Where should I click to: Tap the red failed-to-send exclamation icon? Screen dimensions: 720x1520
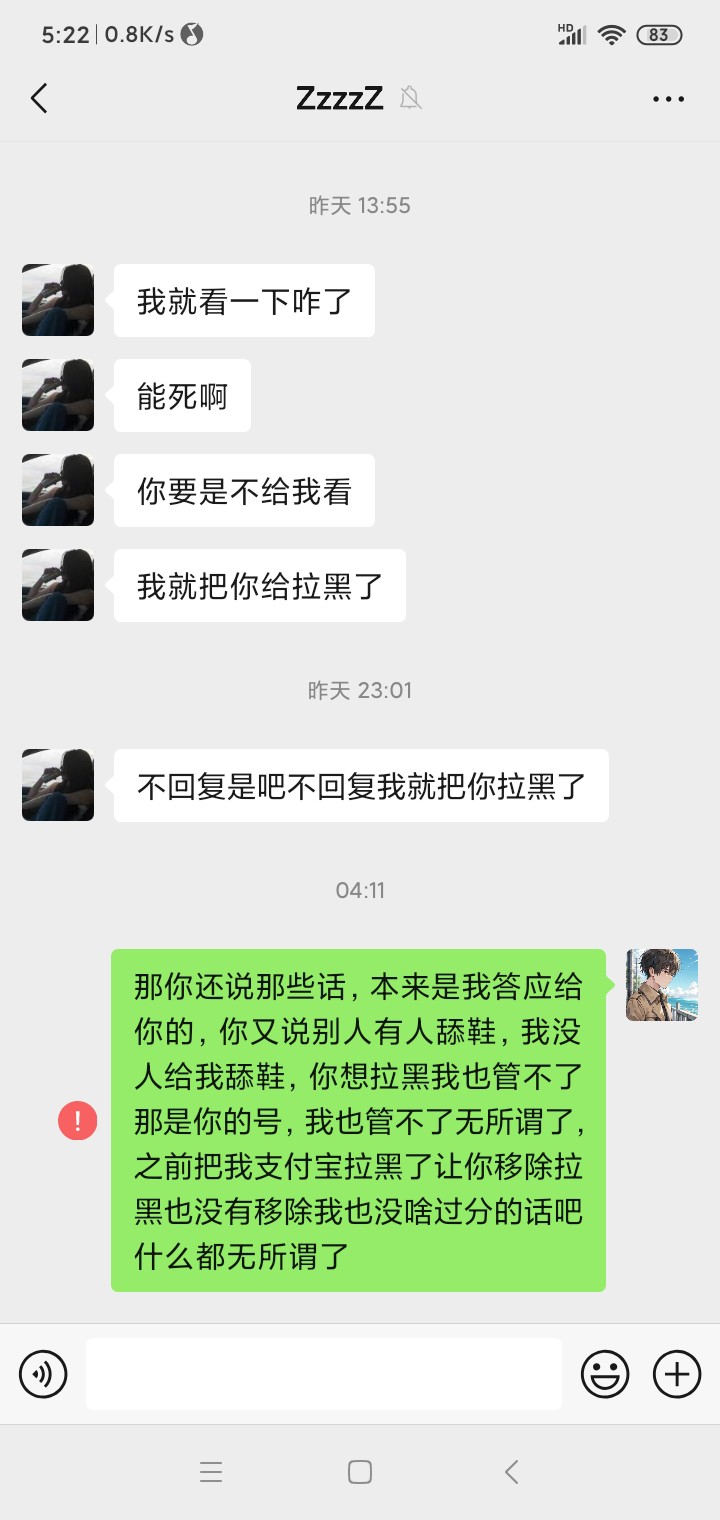[x=78, y=1120]
